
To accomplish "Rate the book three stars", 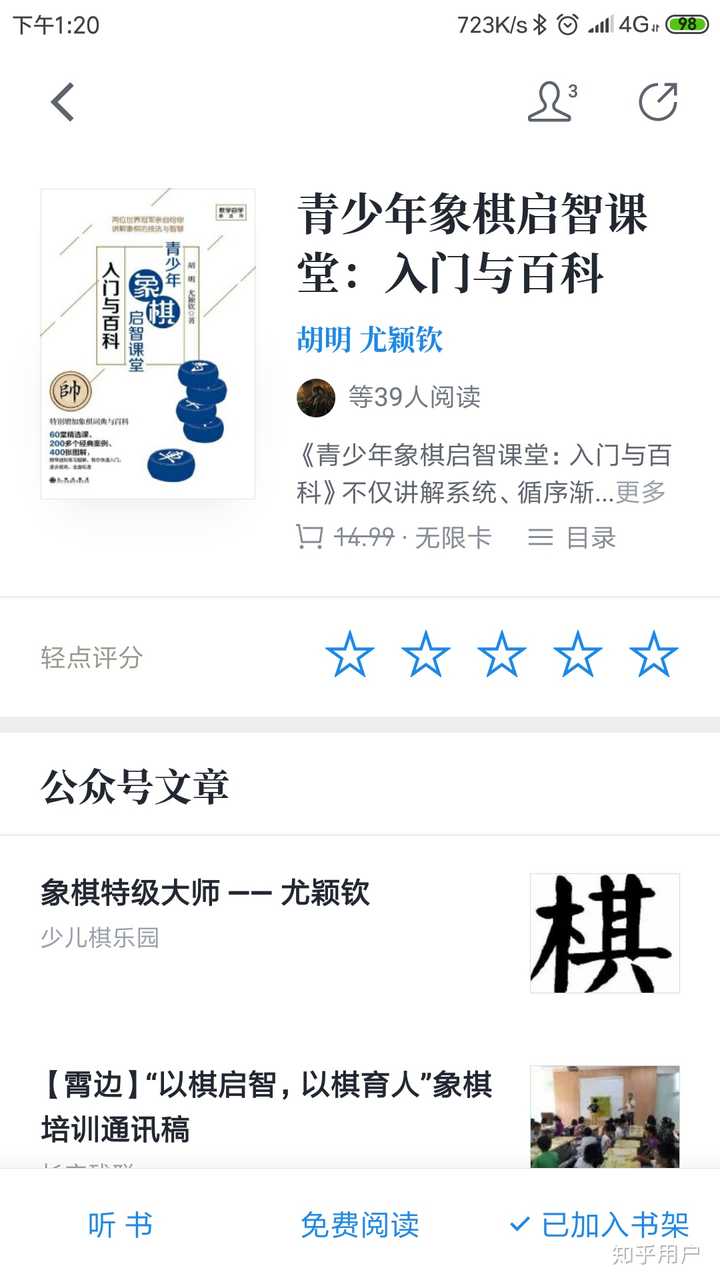I will tap(502, 656).
